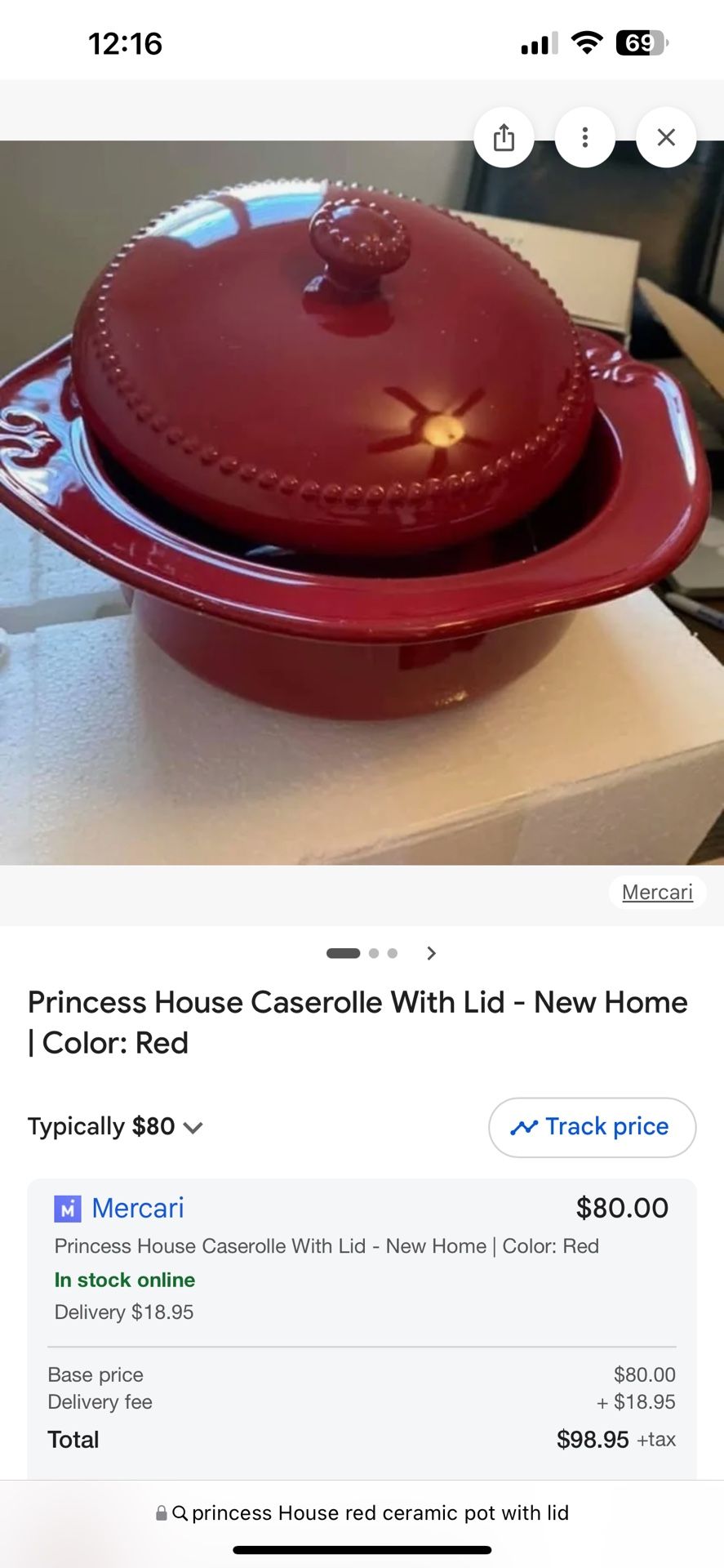Close the product detail panel

[x=666, y=137]
